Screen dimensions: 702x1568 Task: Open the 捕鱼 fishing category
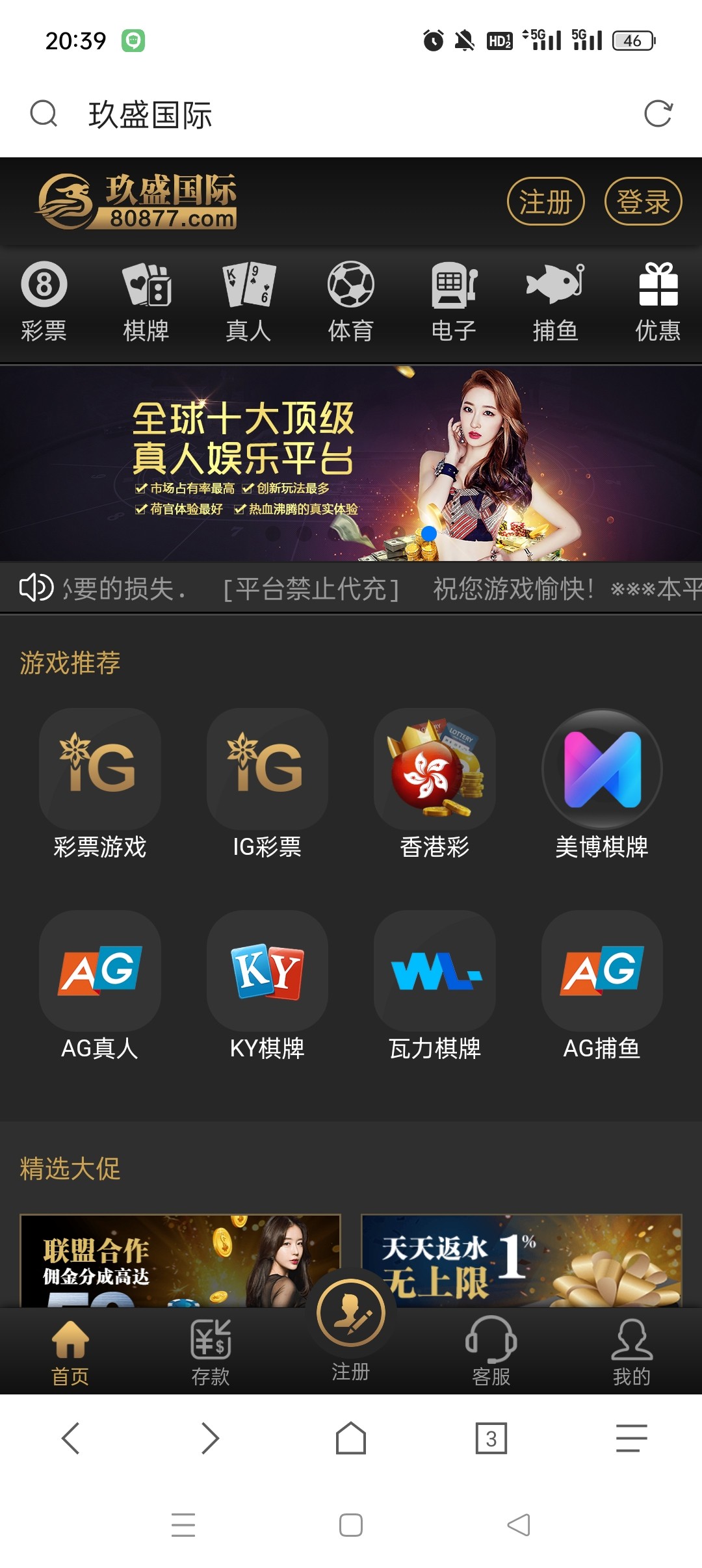click(x=555, y=302)
